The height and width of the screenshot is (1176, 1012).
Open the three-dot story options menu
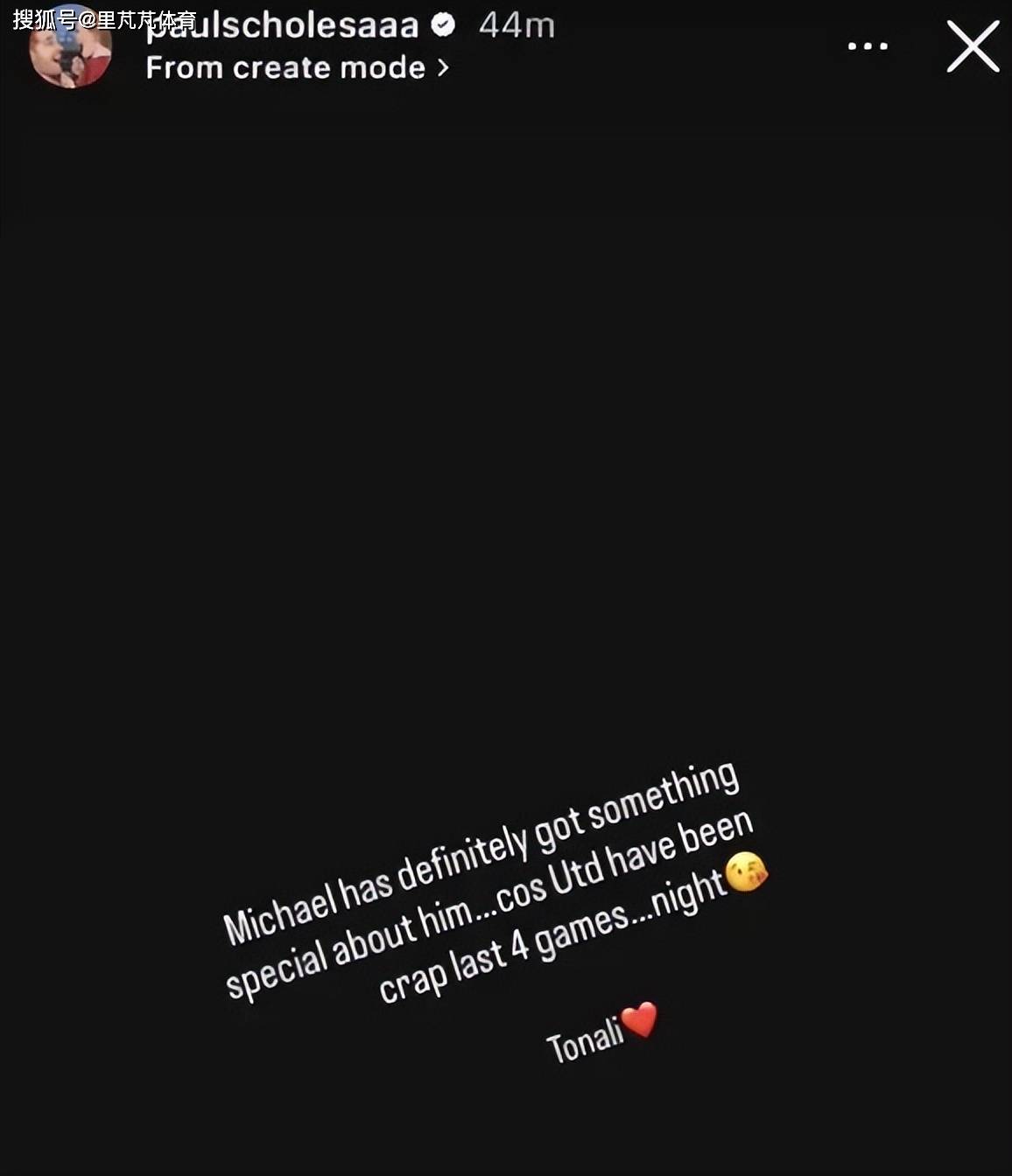(x=868, y=46)
